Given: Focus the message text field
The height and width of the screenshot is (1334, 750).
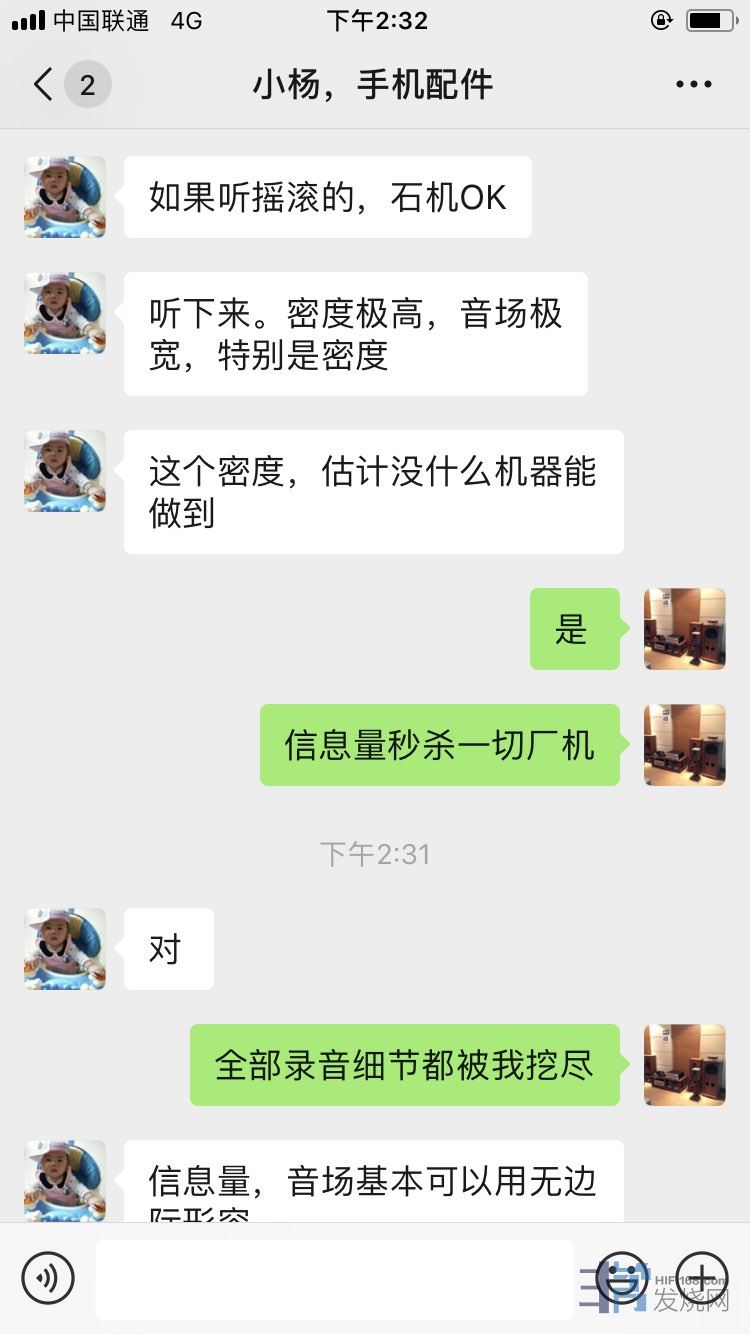Looking at the screenshot, I should [335, 1278].
